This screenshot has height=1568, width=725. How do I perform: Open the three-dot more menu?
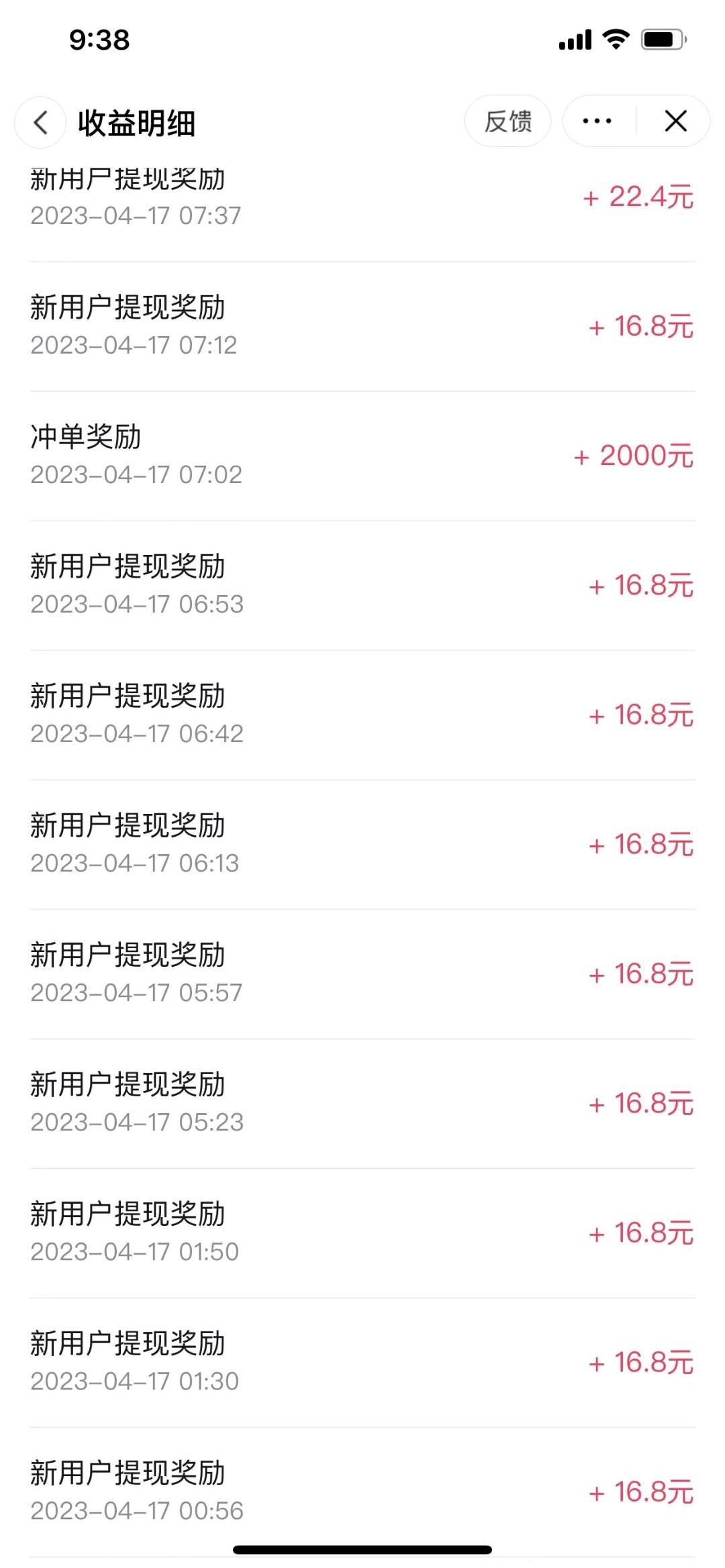point(597,121)
